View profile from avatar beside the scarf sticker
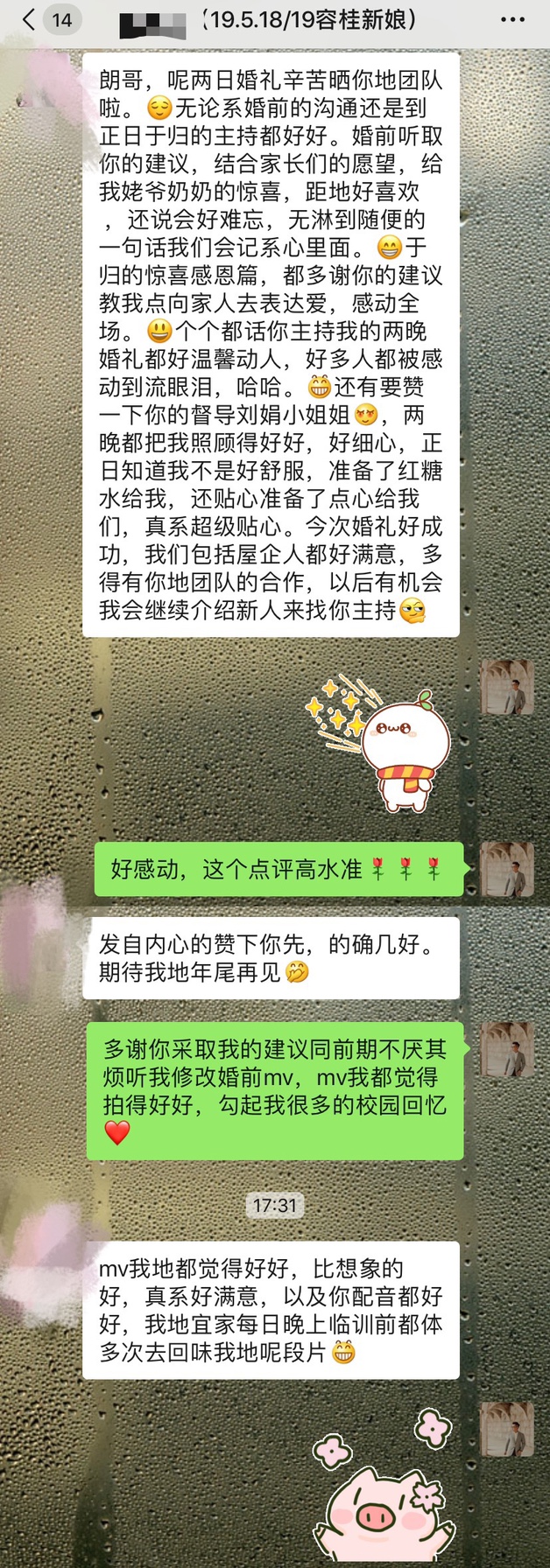The width and height of the screenshot is (550, 1568). tap(507, 687)
